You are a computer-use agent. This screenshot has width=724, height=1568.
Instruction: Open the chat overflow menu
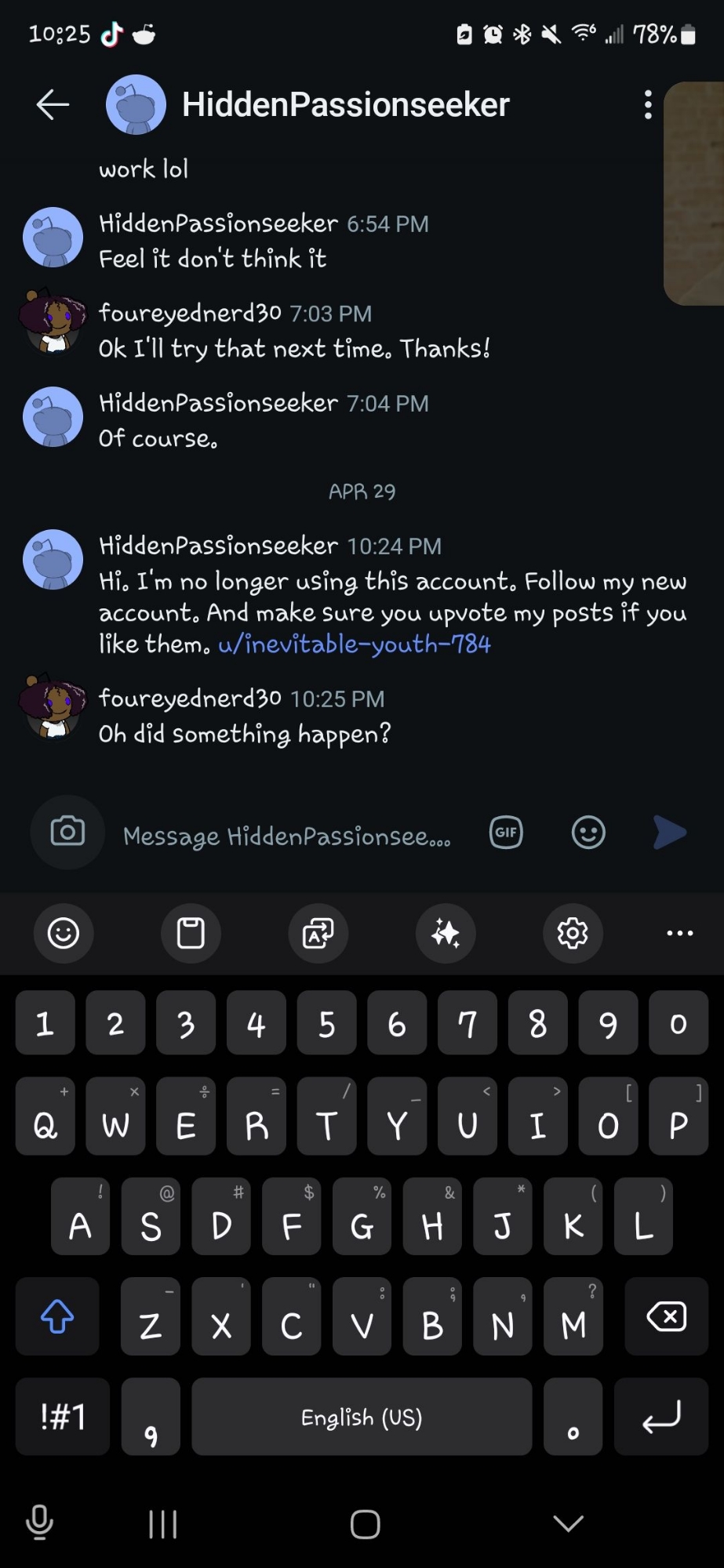(648, 104)
